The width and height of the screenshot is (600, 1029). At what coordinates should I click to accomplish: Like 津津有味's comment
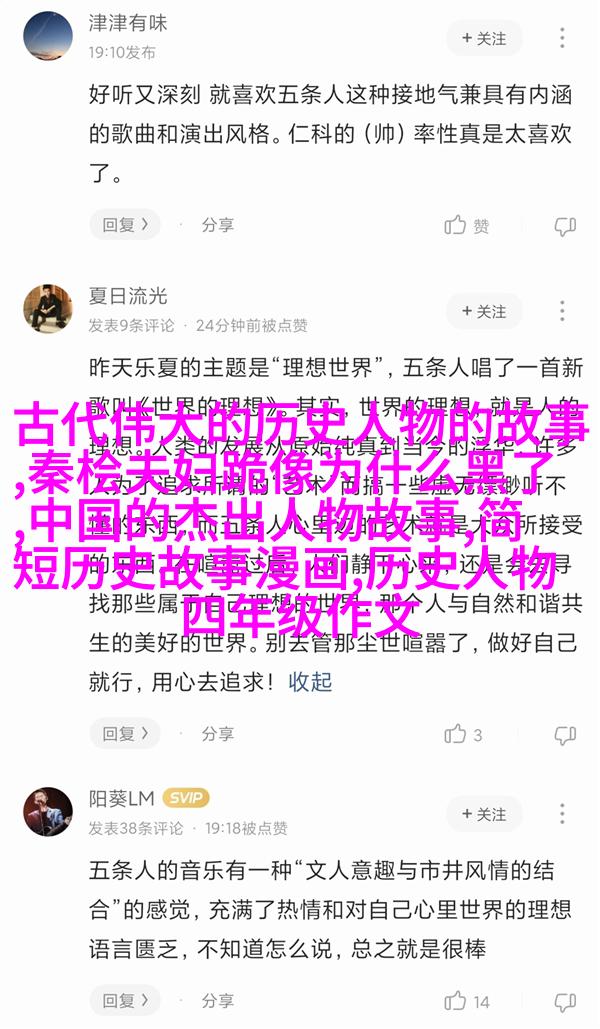467,226
